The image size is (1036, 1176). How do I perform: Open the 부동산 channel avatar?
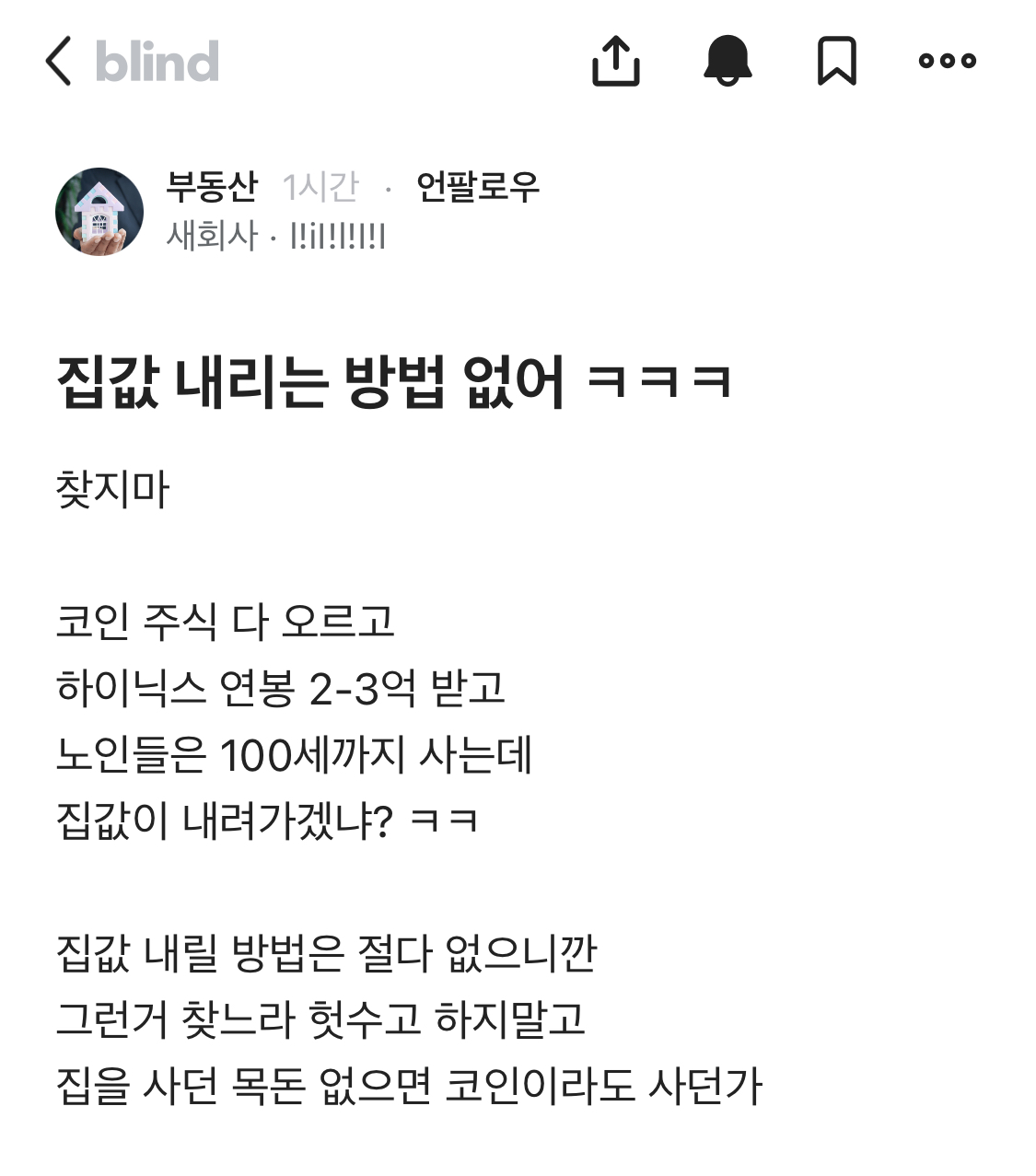[99, 212]
